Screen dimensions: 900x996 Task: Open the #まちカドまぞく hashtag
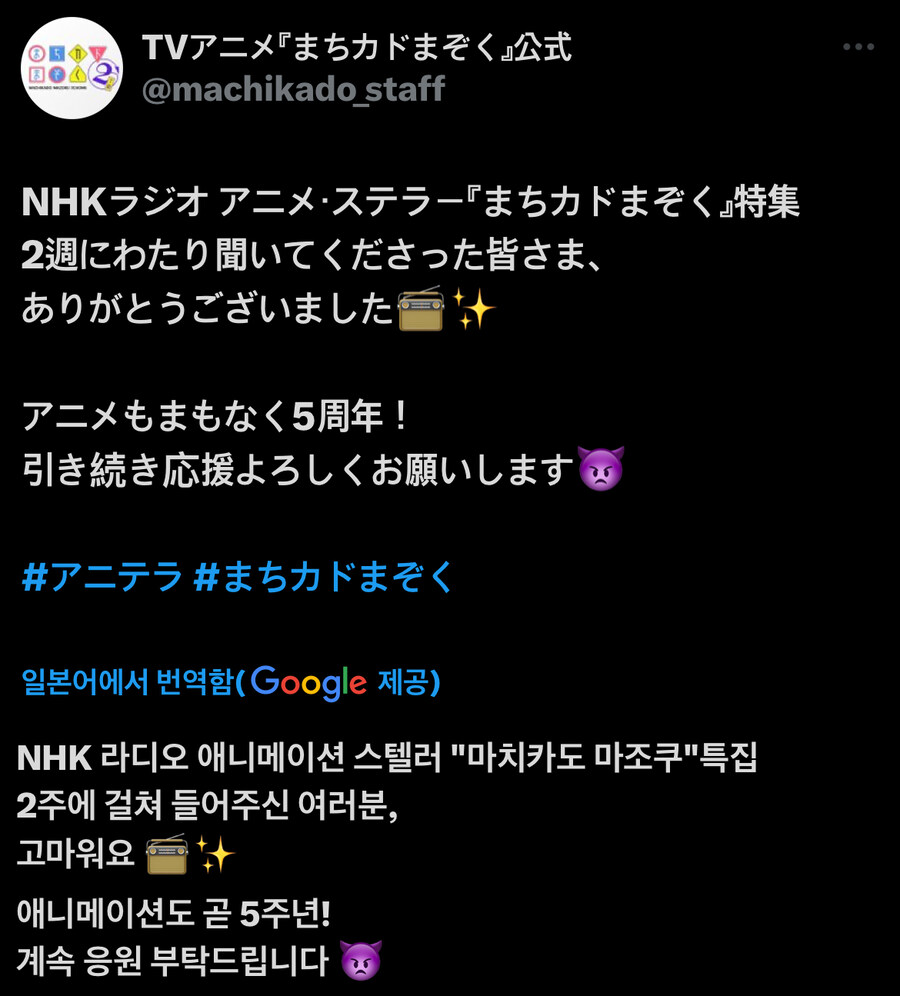324,576
